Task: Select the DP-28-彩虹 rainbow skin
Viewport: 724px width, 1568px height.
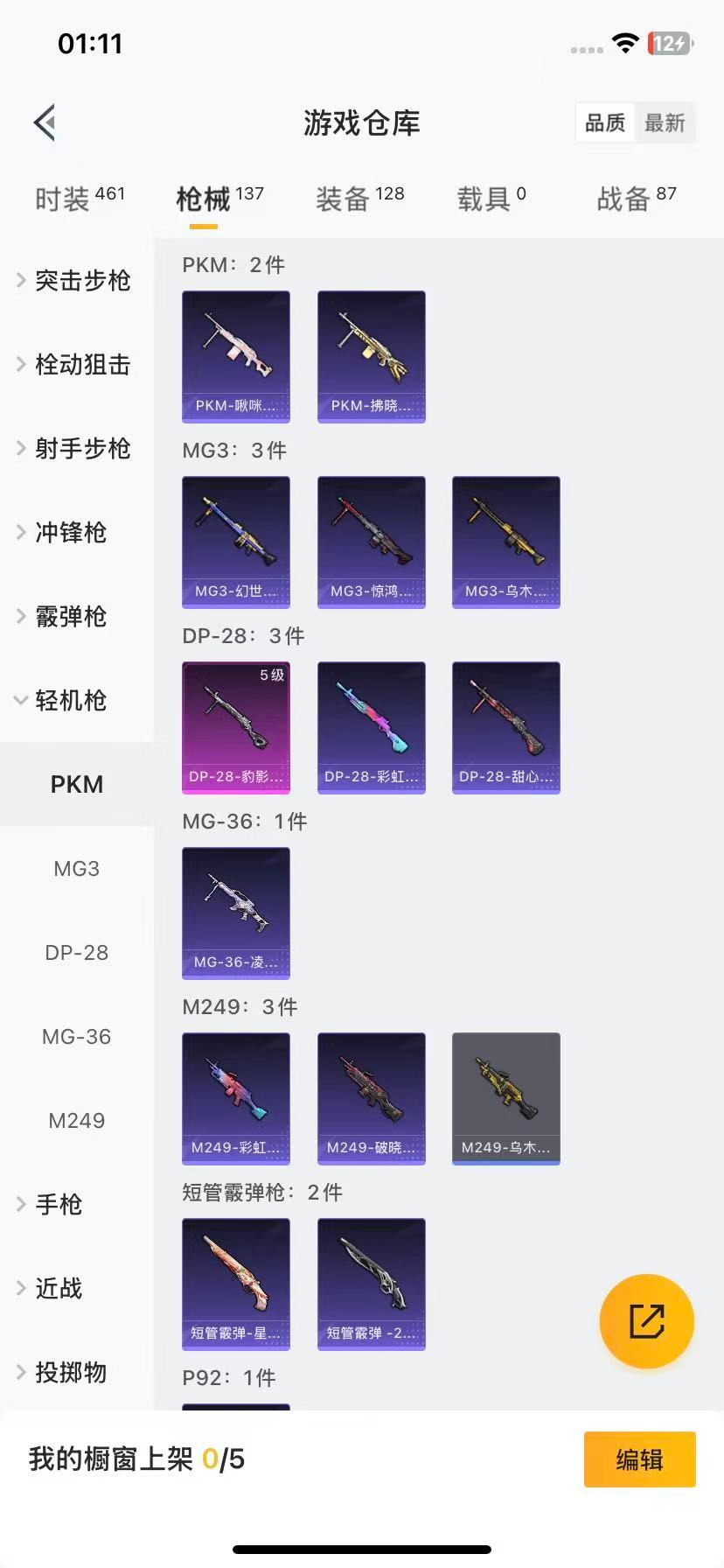Action: [x=371, y=728]
